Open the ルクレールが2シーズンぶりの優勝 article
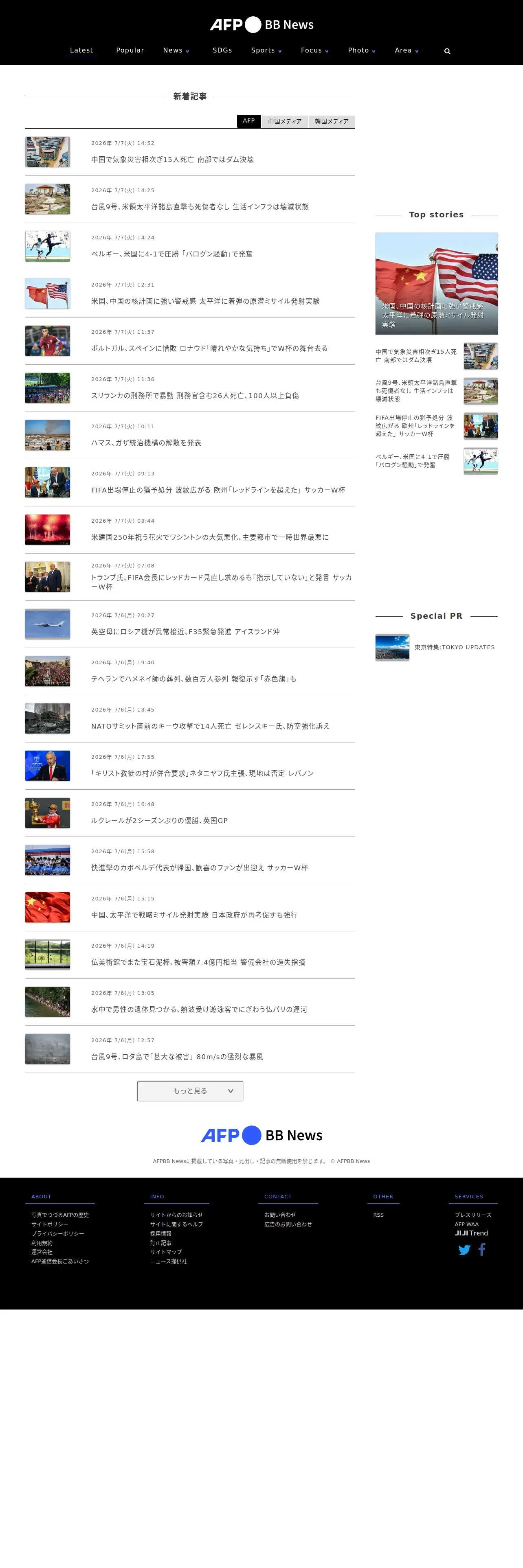The image size is (523, 1568). (x=160, y=821)
